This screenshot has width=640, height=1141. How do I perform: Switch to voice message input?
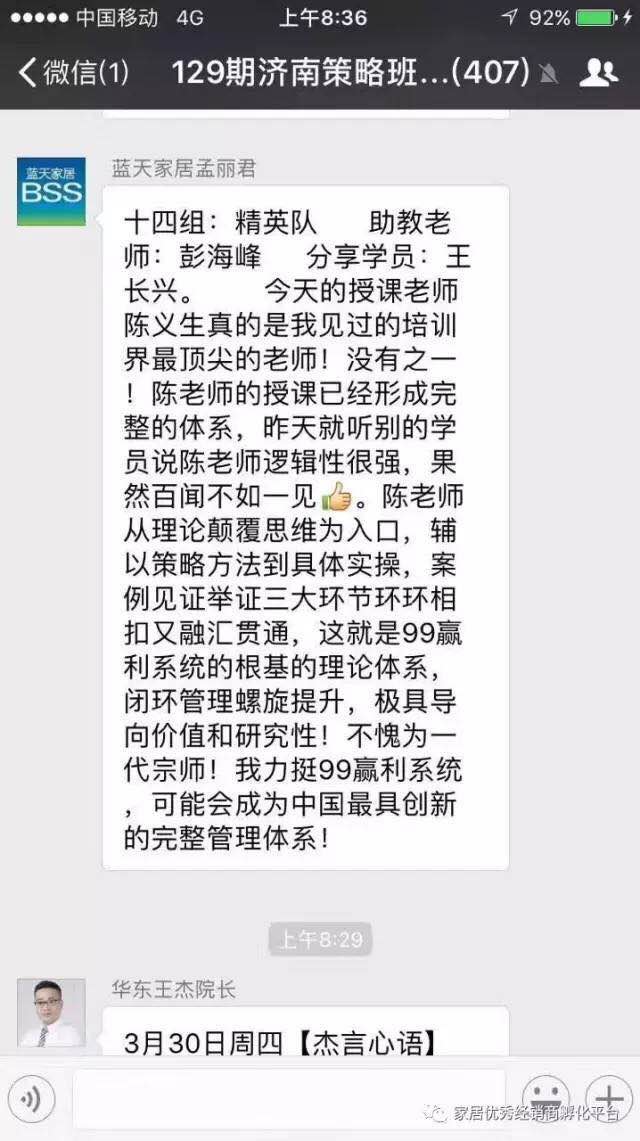click(34, 1100)
